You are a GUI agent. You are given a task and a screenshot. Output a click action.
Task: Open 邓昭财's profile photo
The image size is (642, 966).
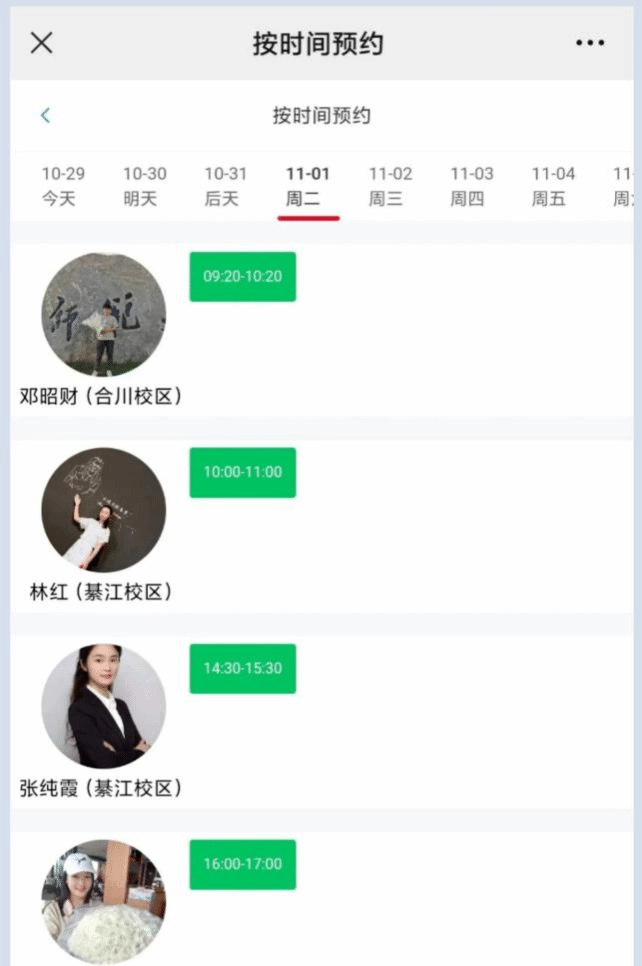(x=103, y=314)
